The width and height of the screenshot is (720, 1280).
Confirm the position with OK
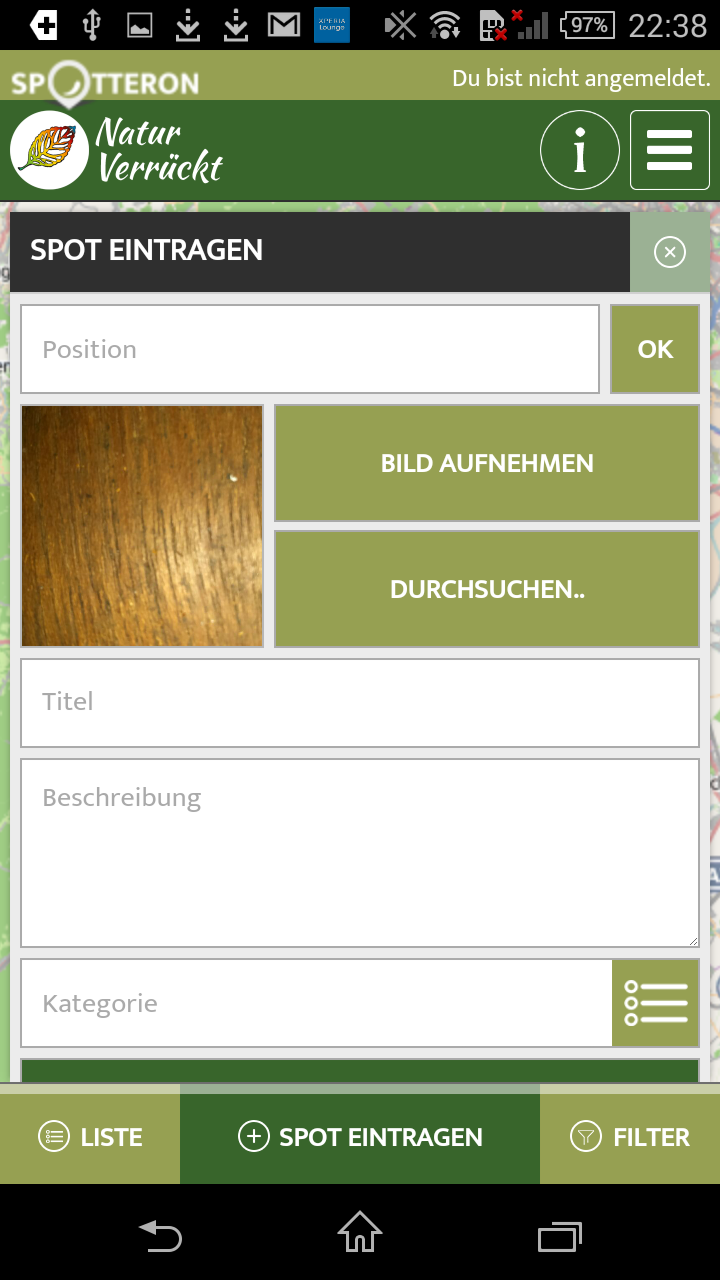pos(655,349)
